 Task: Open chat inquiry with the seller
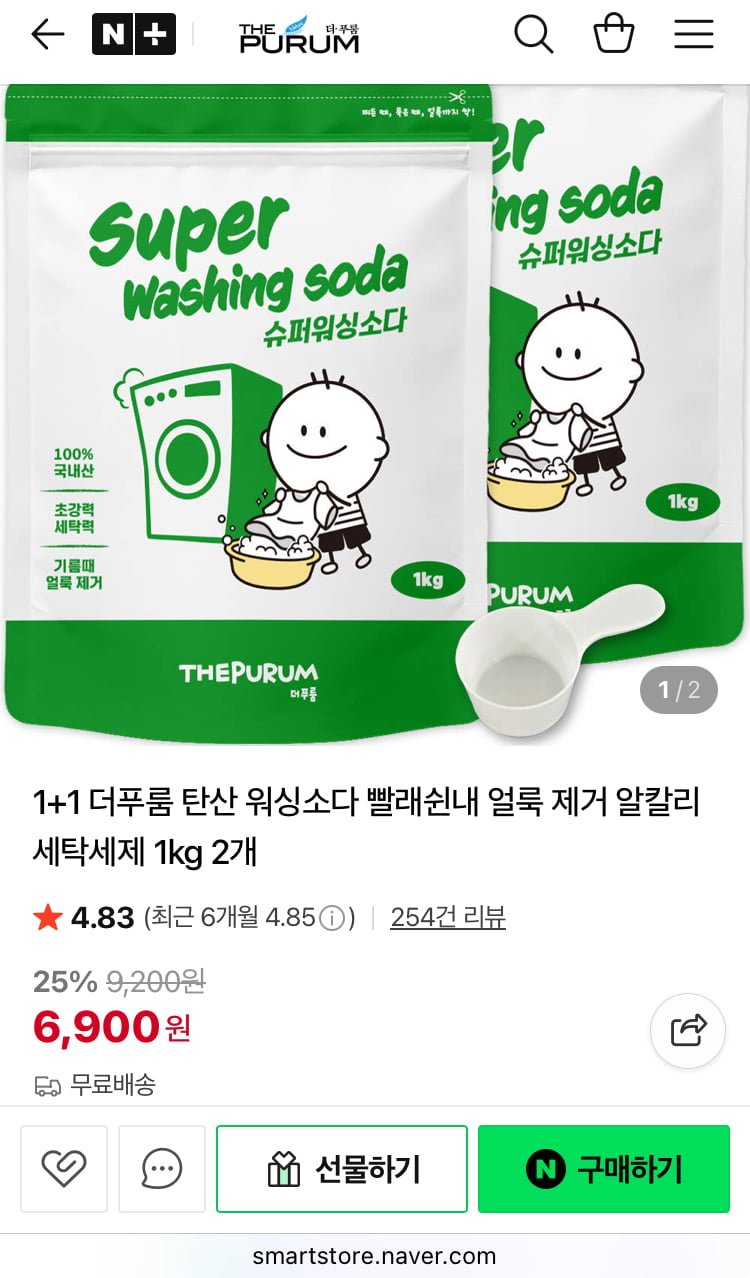(162, 1169)
